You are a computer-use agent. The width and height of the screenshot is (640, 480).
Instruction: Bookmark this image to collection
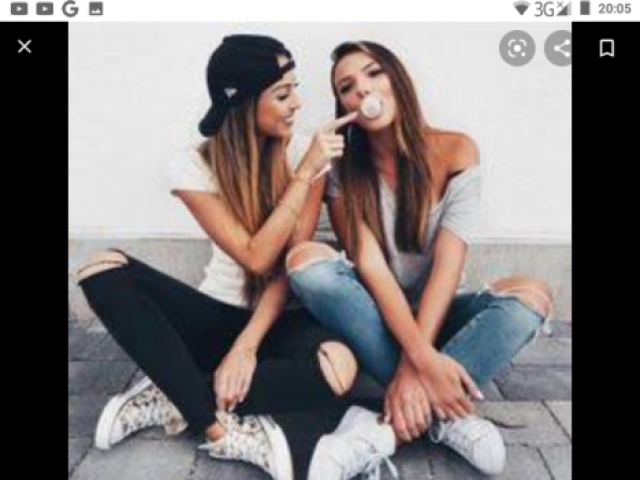point(607,48)
